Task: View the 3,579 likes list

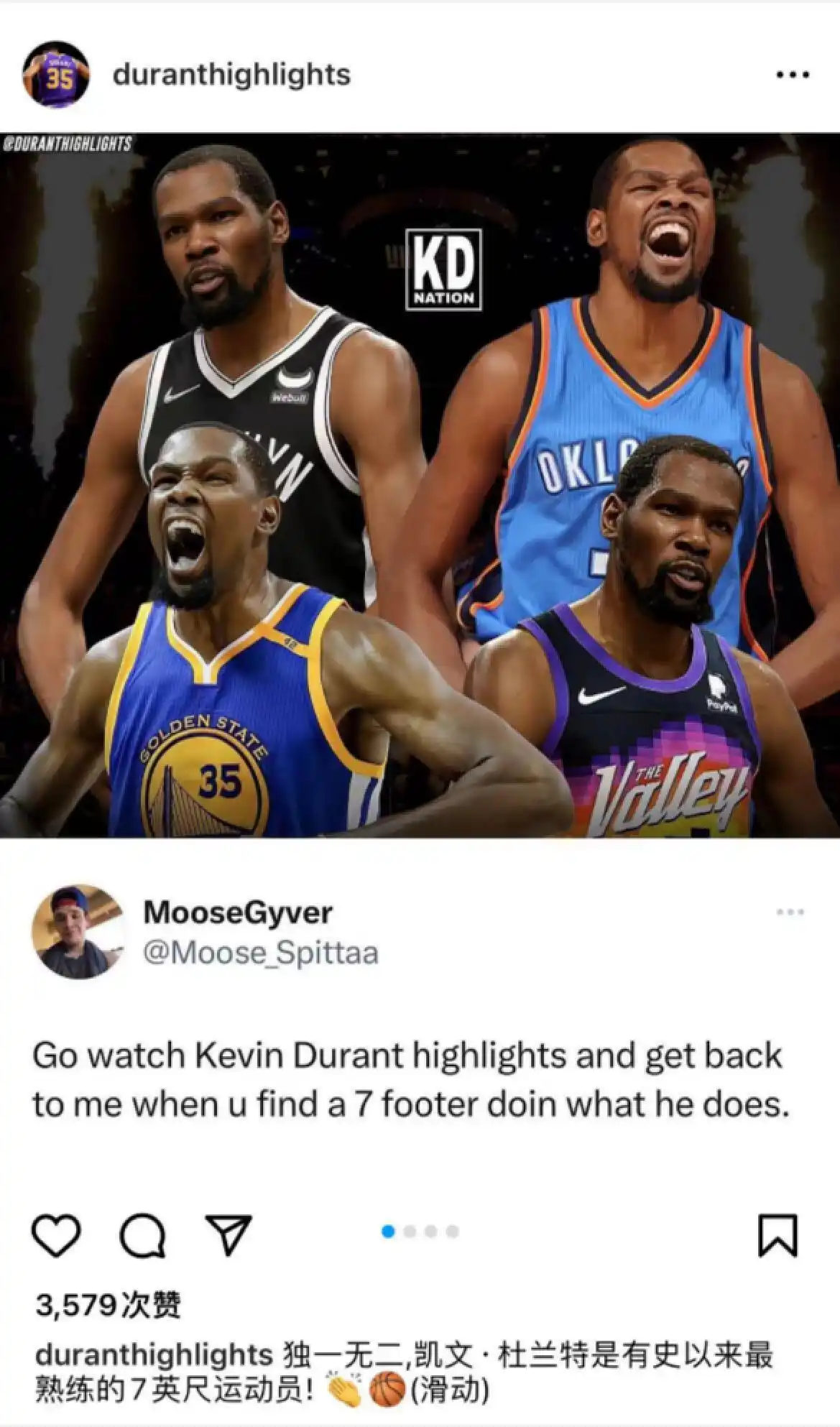Action: tap(108, 1304)
